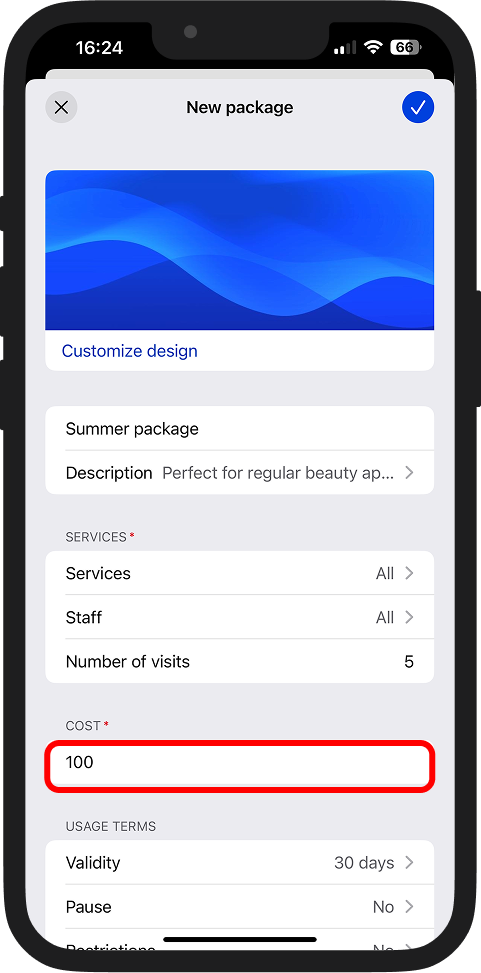Open the Services selection row
The height and width of the screenshot is (973, 481).
click(x=240, y=573)
